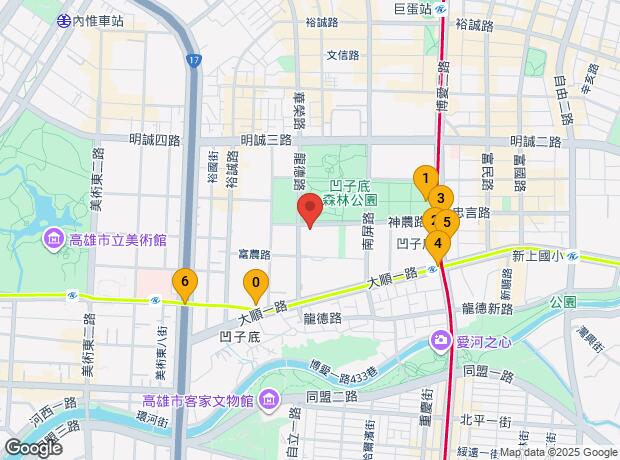Tap the orange marker numbered 4

(438, 243)
